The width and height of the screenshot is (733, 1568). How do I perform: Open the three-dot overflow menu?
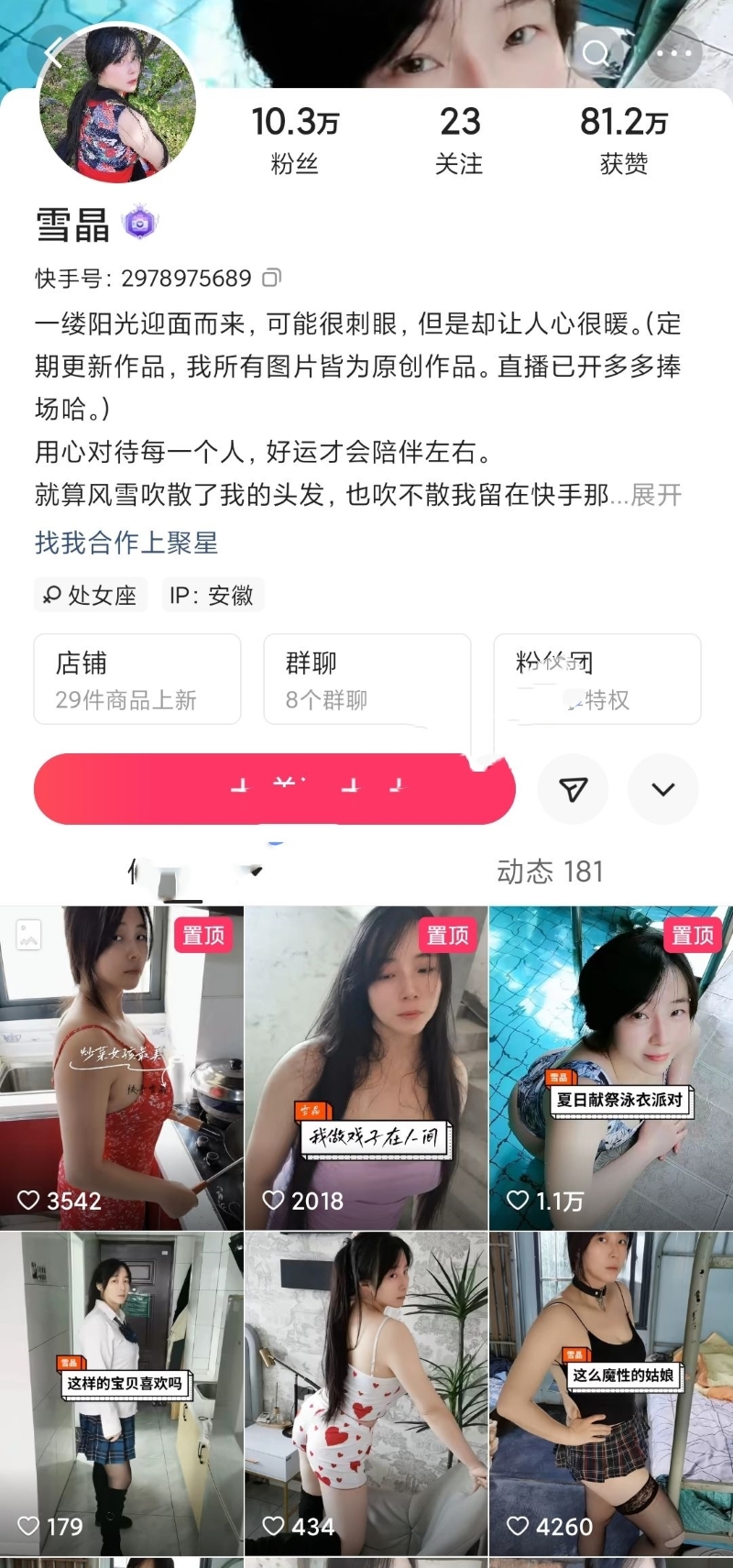coord(674,53)
